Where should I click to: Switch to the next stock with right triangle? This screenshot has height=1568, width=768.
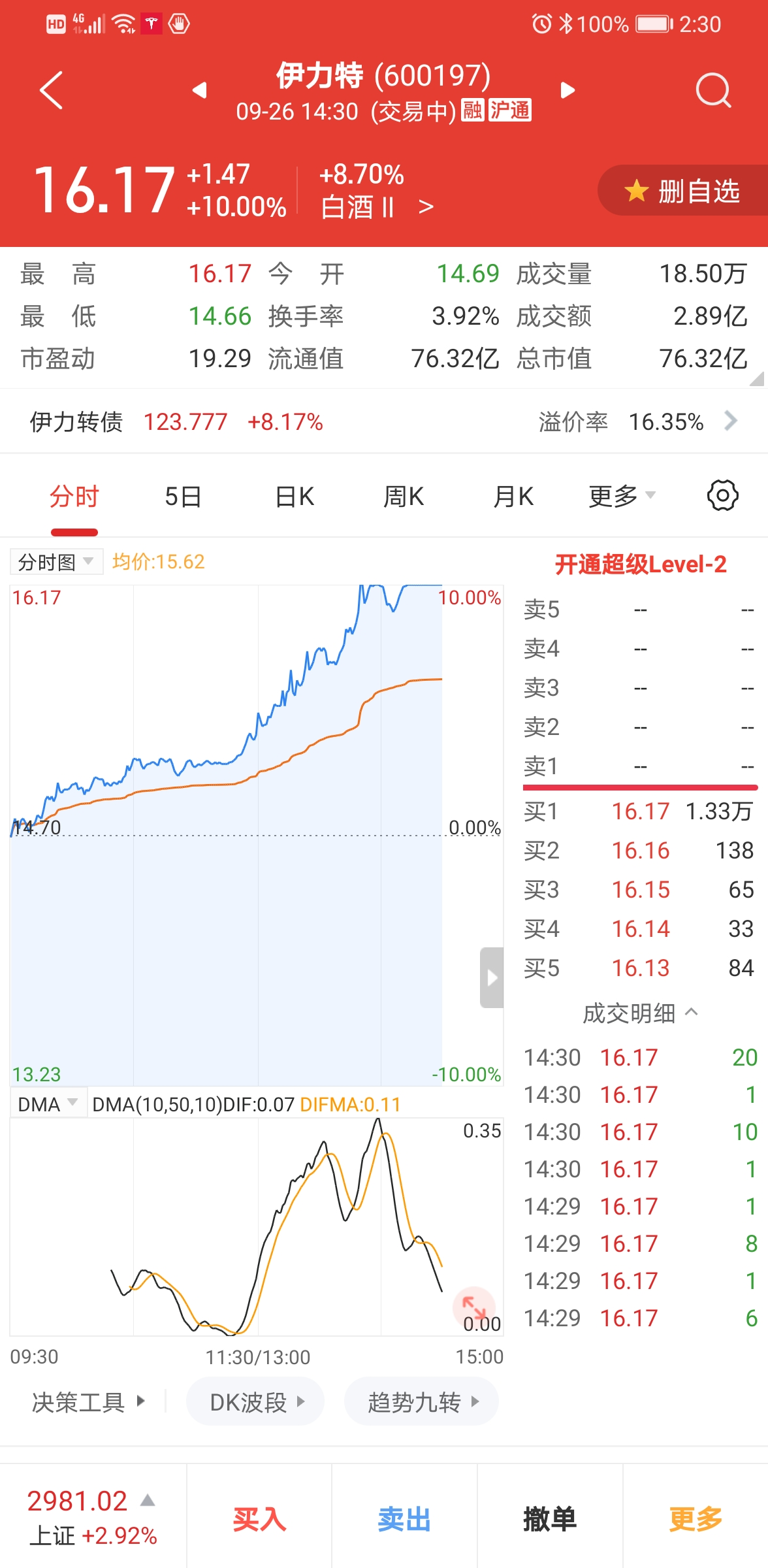tap(568, 90)
